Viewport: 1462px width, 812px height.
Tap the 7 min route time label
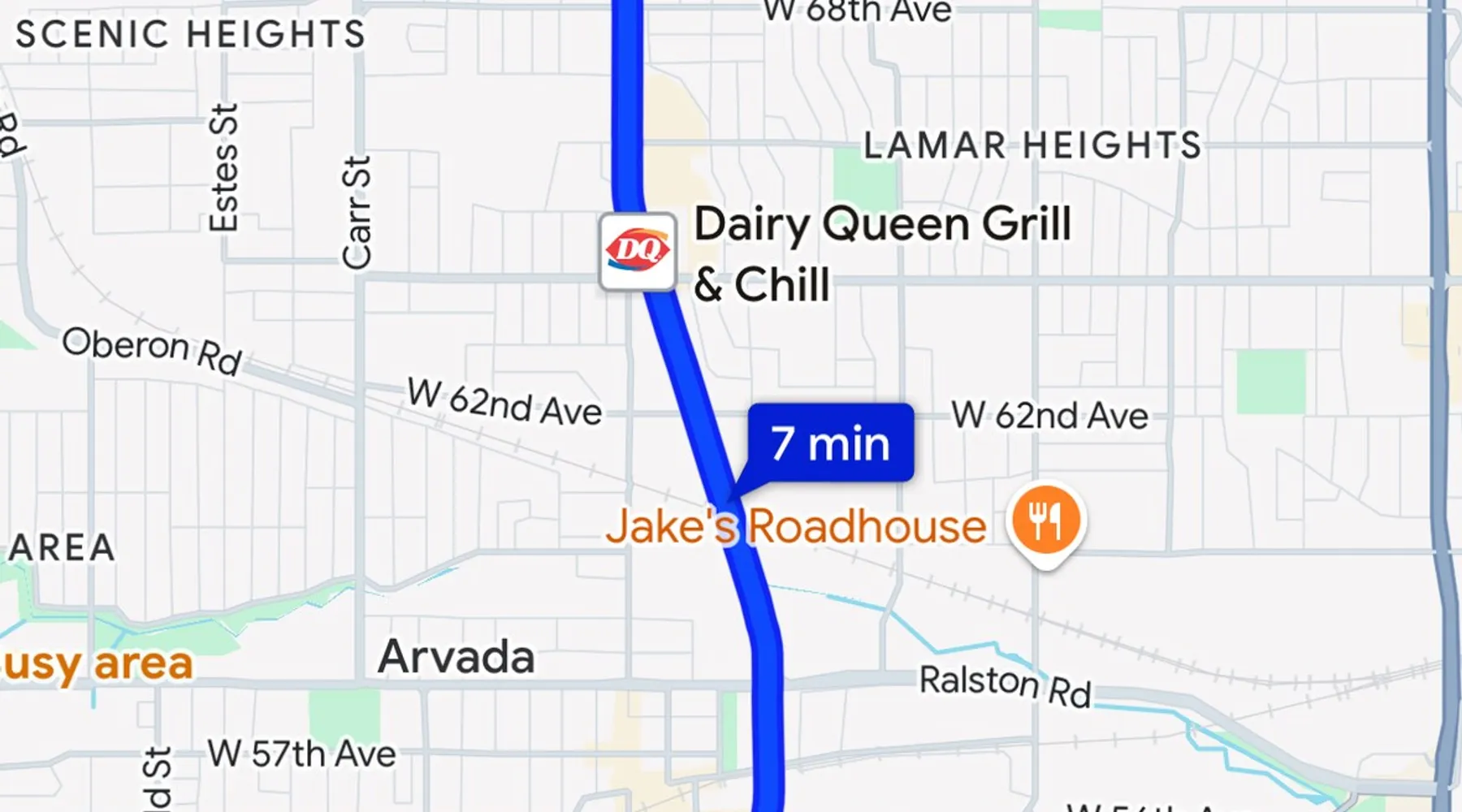click(830, 443)
